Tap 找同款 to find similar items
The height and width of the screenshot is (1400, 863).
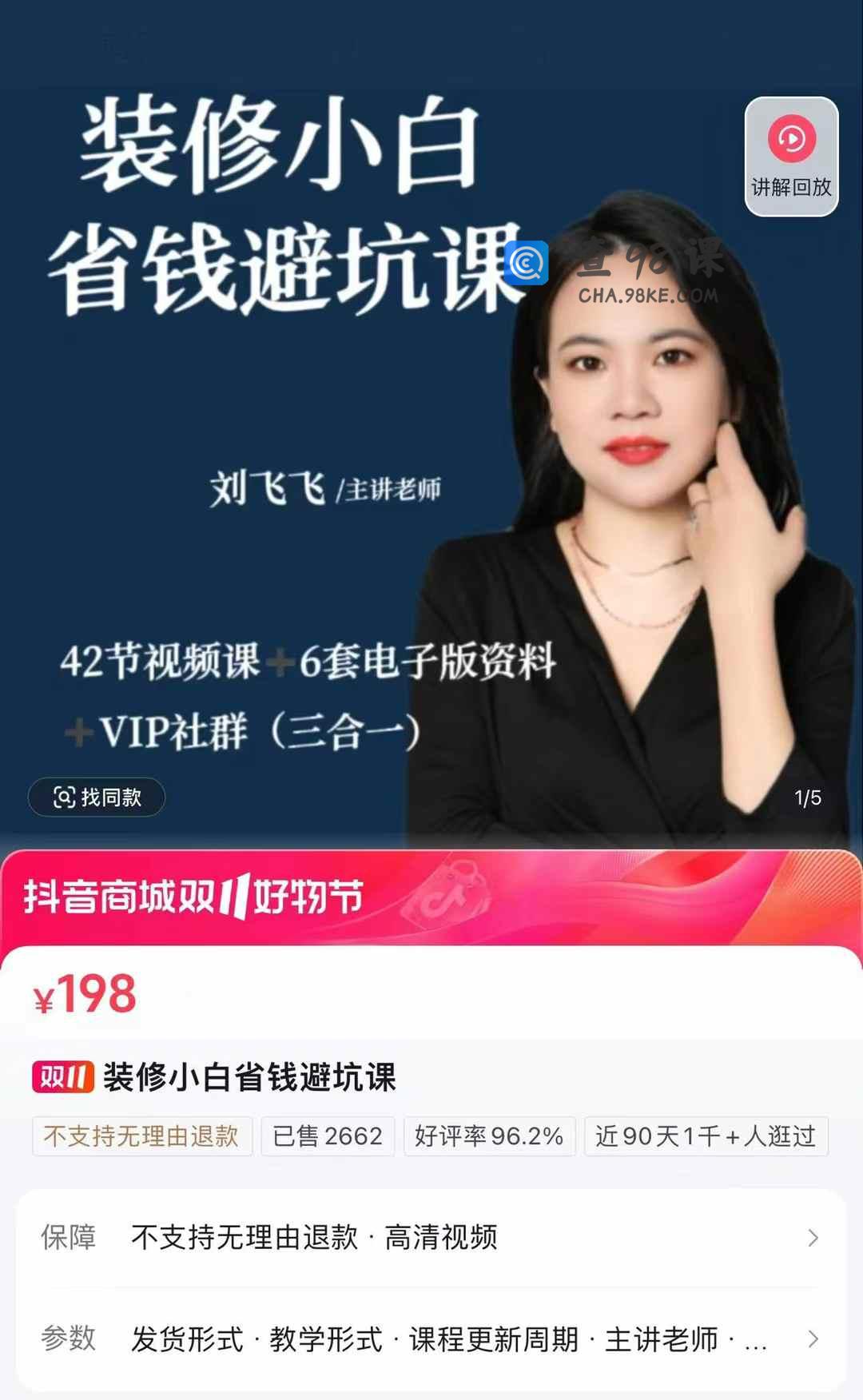(x=97, y=797)
